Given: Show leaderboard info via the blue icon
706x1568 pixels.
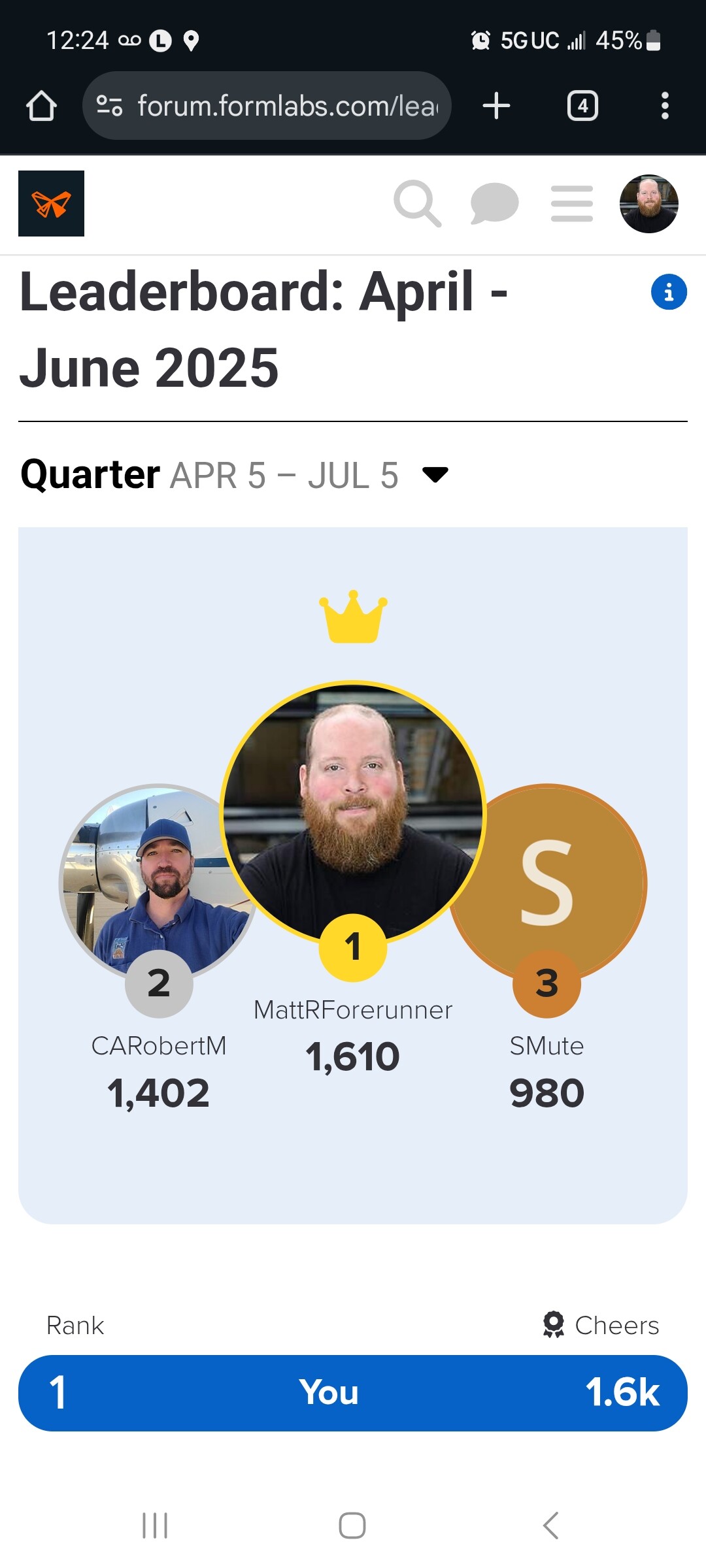Looking at the screenshot, I should pos(669,291).
